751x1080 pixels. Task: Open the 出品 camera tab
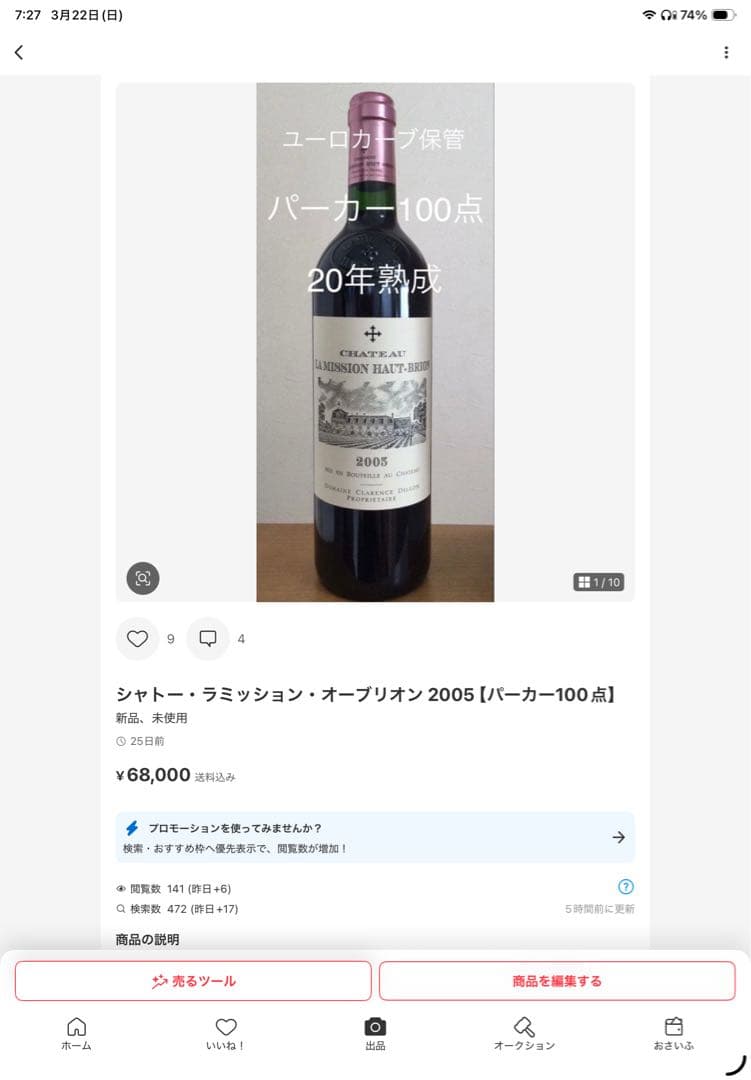[375, 1034]
